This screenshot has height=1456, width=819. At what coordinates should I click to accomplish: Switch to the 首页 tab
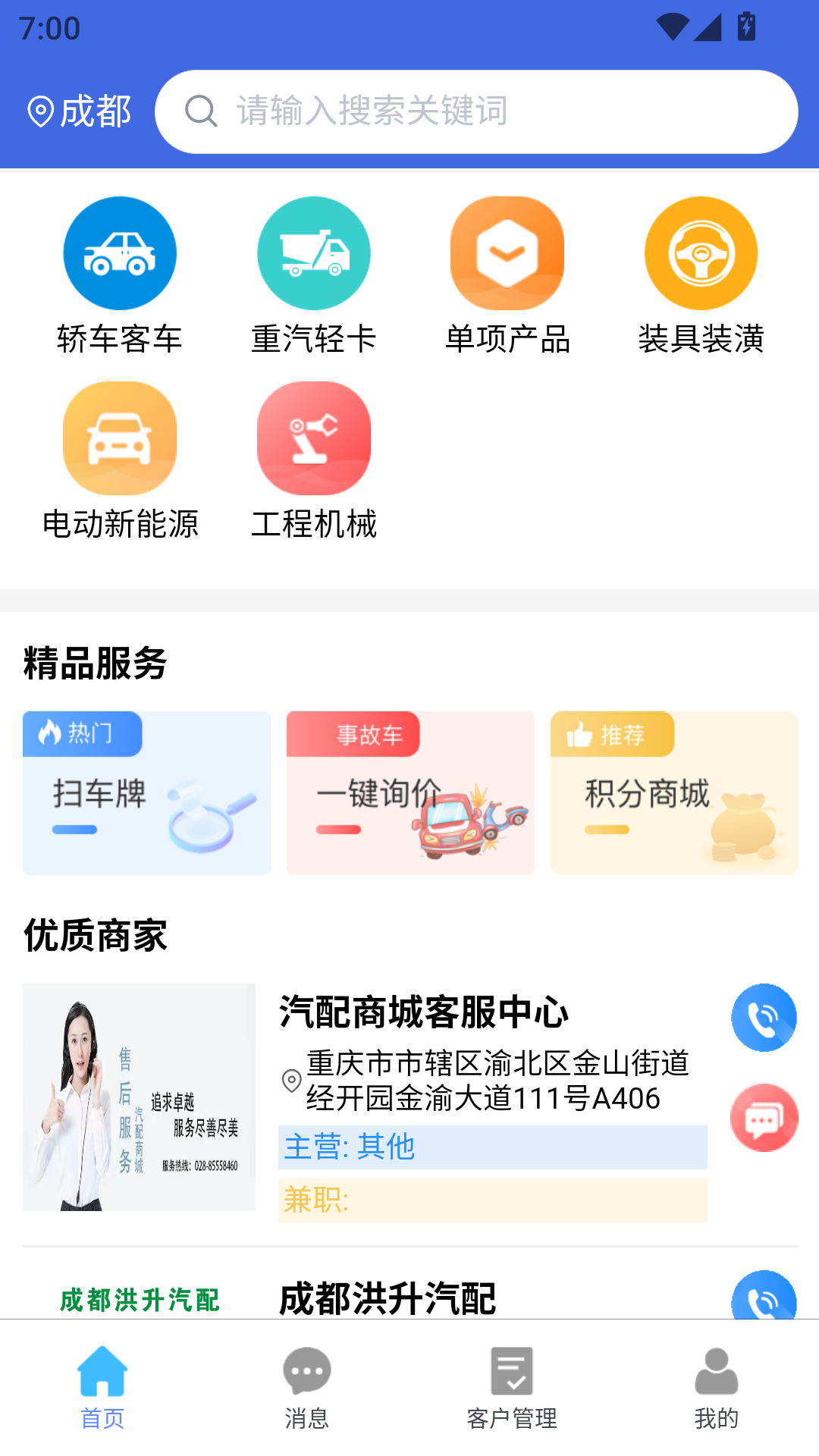[102, 1387]
